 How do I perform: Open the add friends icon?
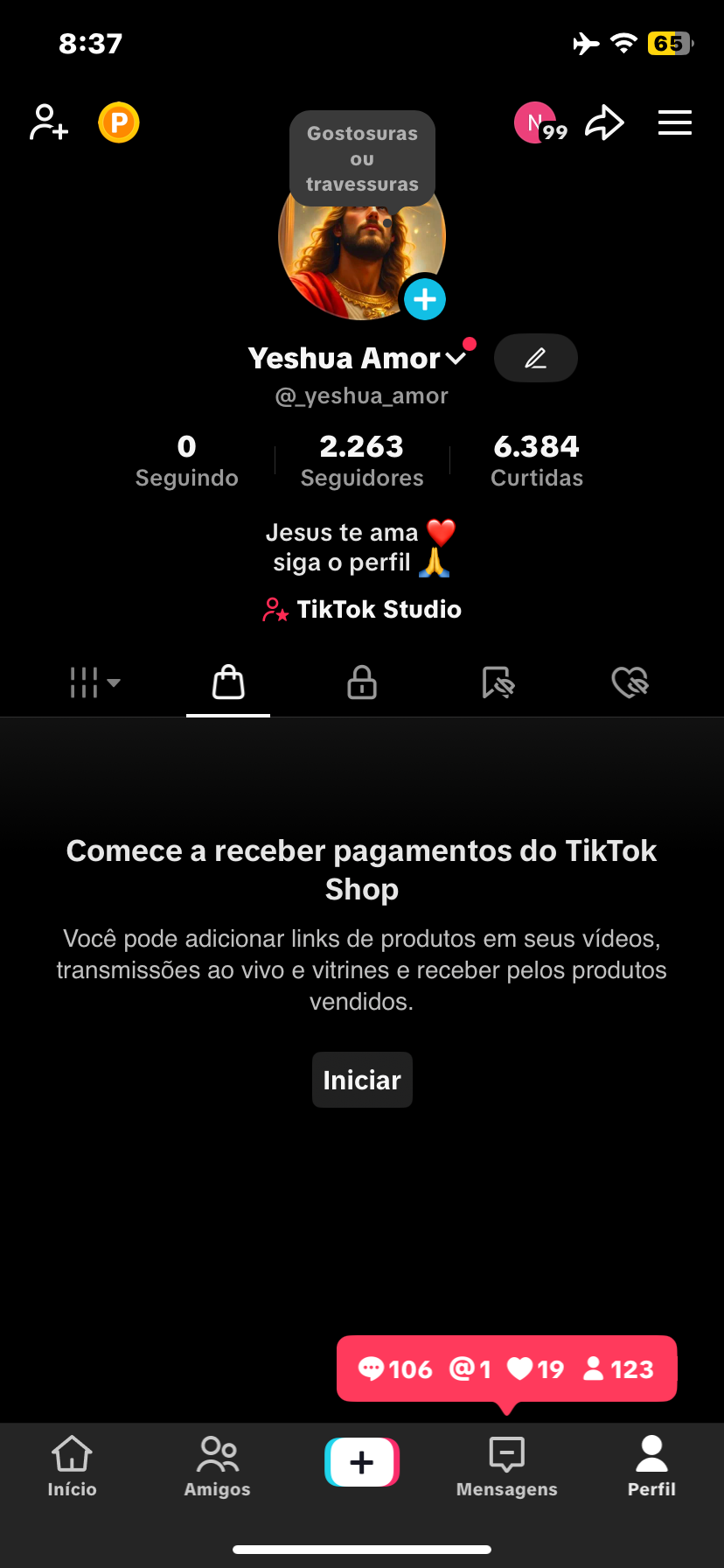(49, 122)
